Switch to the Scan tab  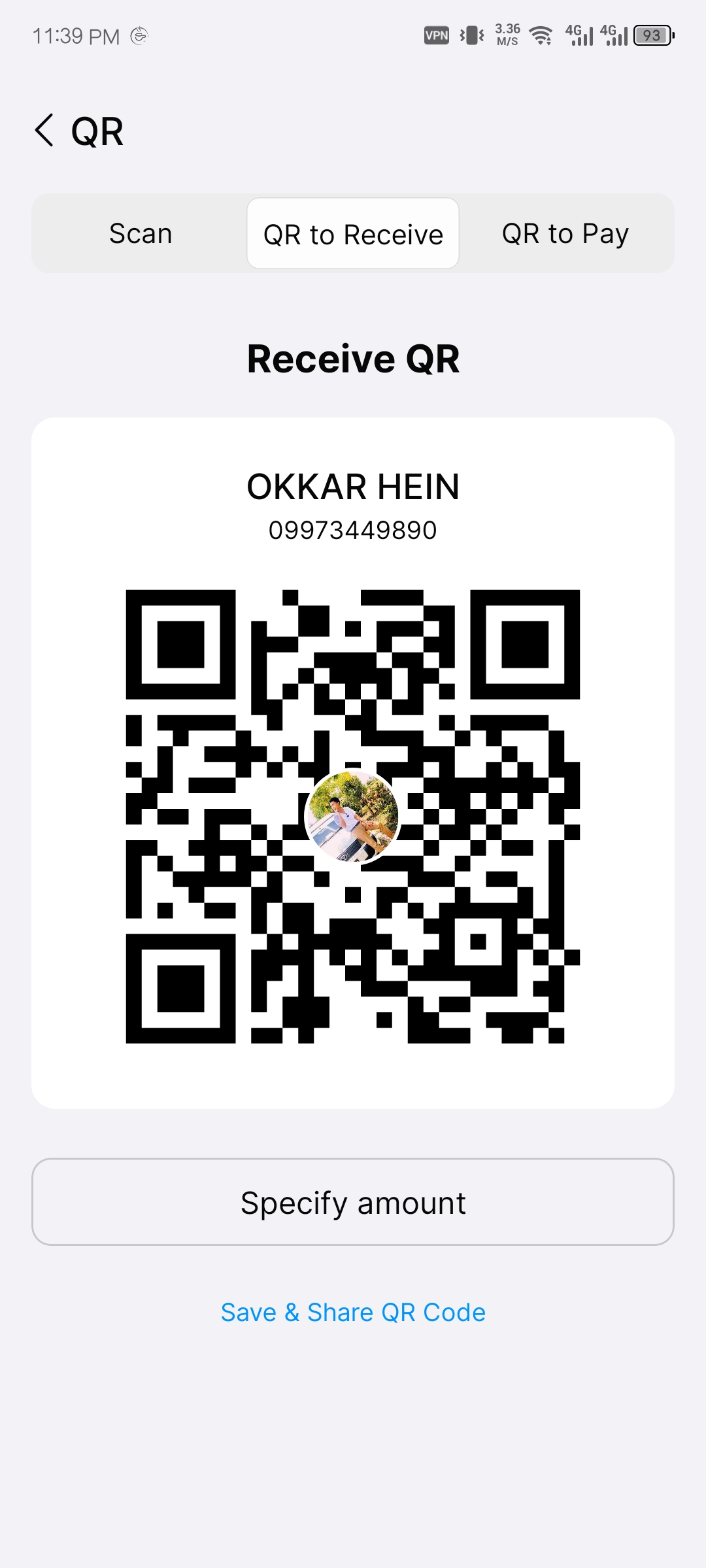[x=141, y=234]
